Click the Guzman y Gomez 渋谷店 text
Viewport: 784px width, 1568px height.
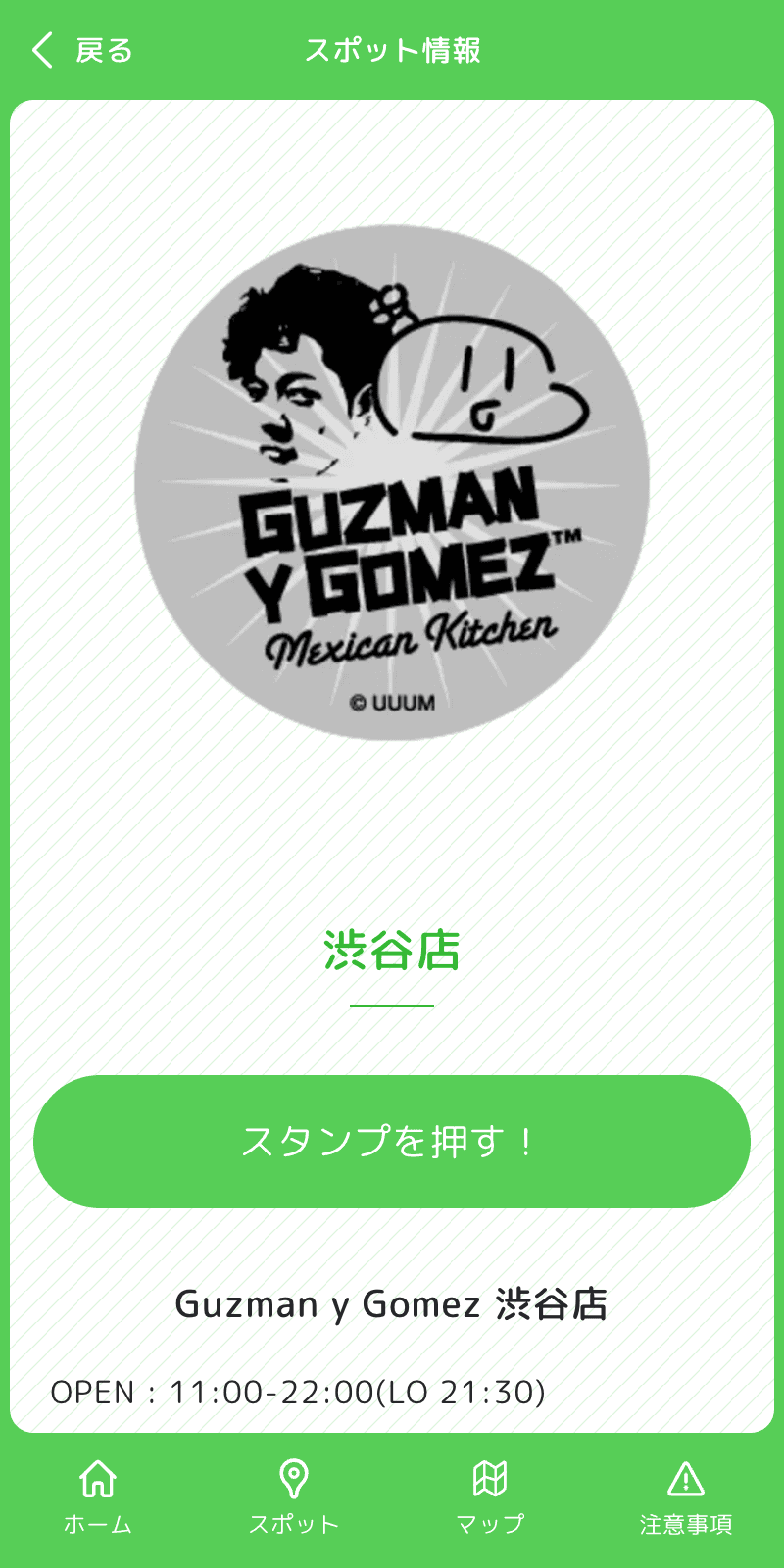coord(392,1304)
